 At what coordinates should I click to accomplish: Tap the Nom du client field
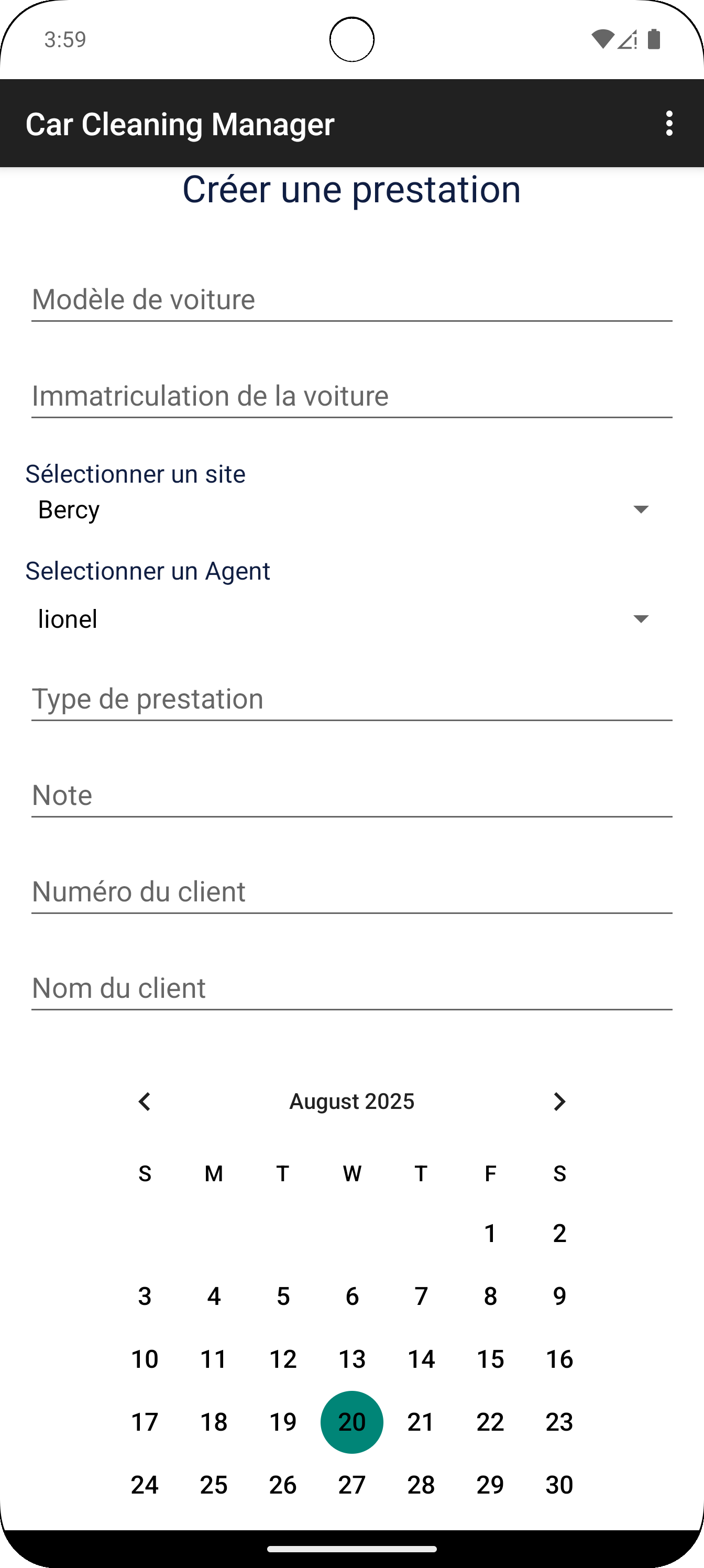coord(351,988)
